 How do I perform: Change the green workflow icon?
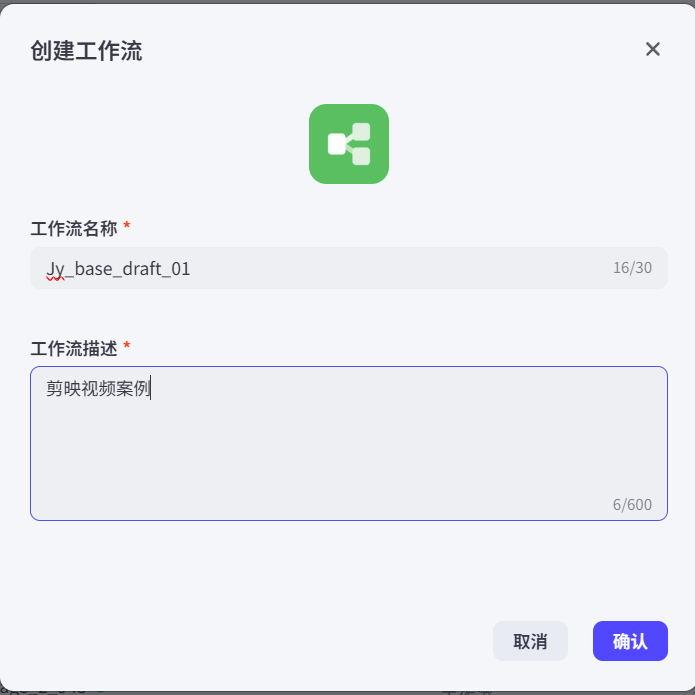(348, 144)
